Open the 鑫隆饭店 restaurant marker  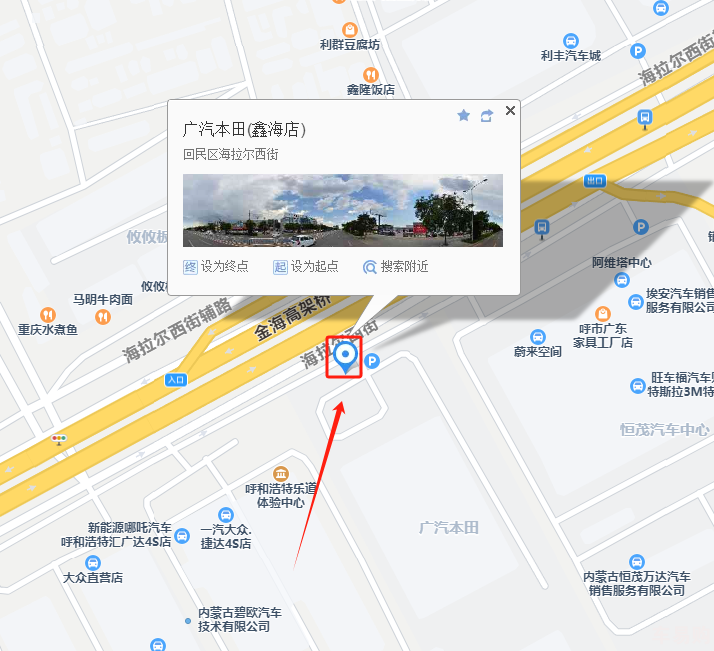371,74
